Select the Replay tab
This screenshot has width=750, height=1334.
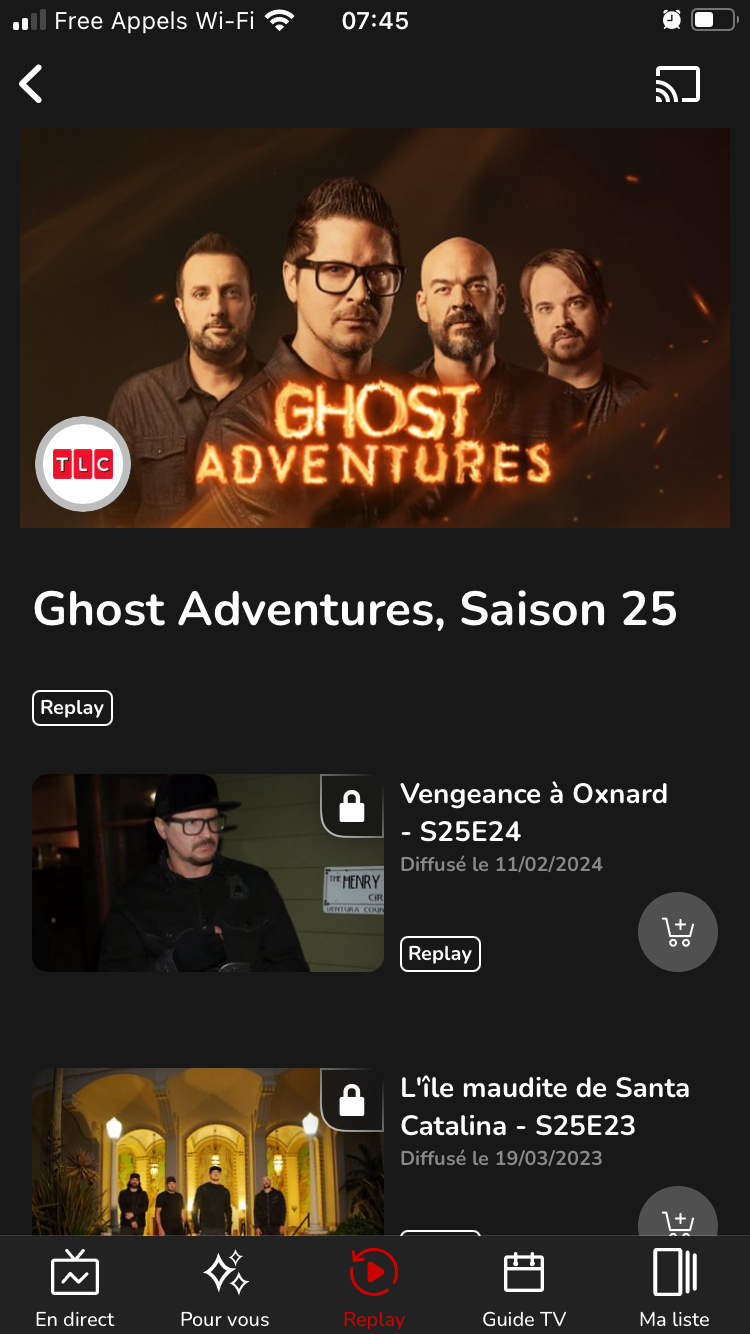coord(374,1288)
